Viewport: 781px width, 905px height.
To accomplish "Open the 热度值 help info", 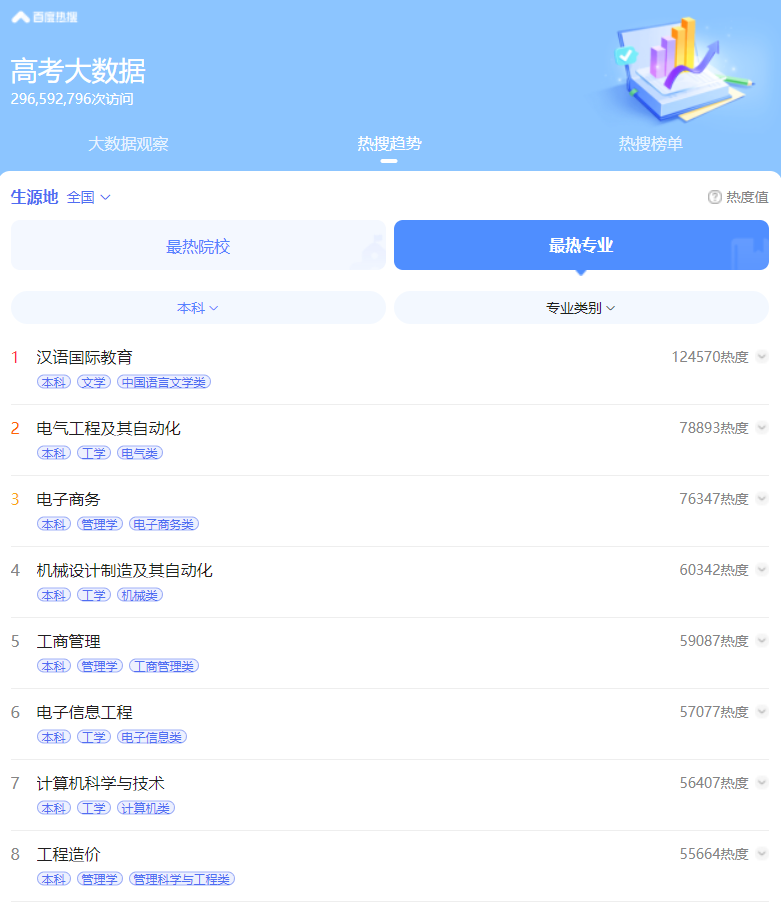I will (x=738, y=198).
